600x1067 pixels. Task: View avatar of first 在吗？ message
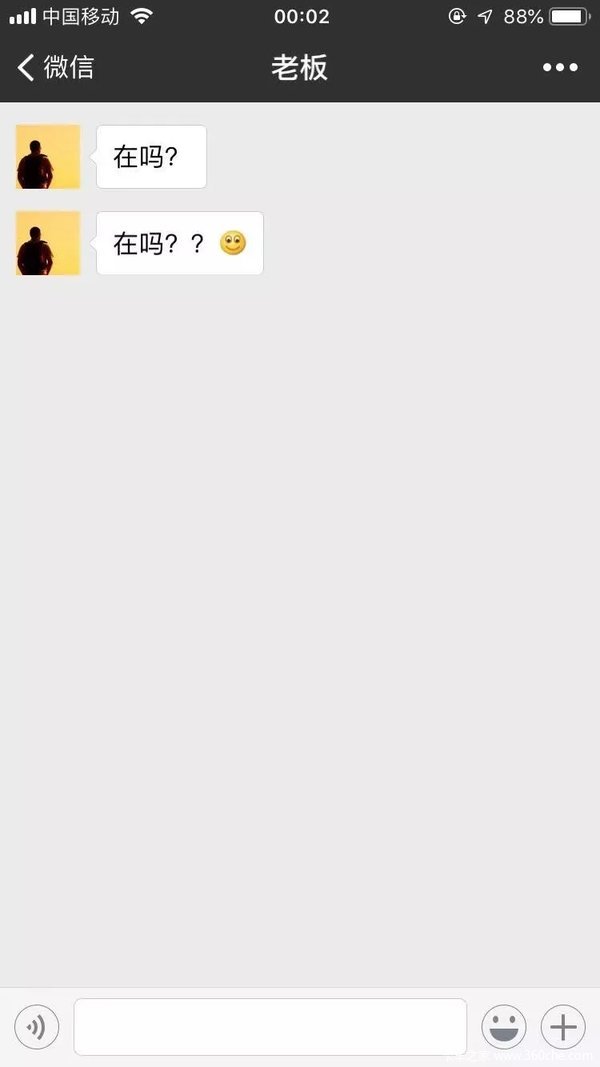[x=48, y=157]
